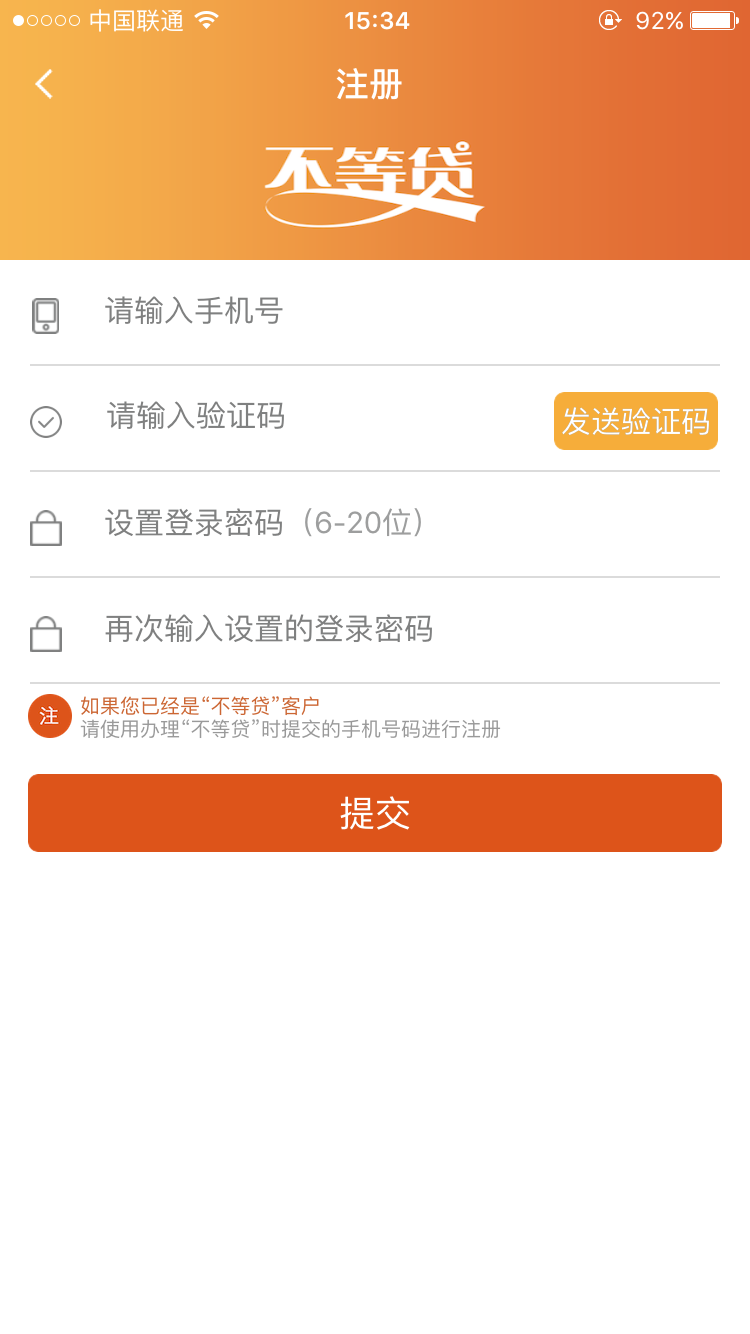The width and height of the screenshot is (750, 1334).
Task: Tap the back chevron to leave registration
Action: (x=43, y=84)
